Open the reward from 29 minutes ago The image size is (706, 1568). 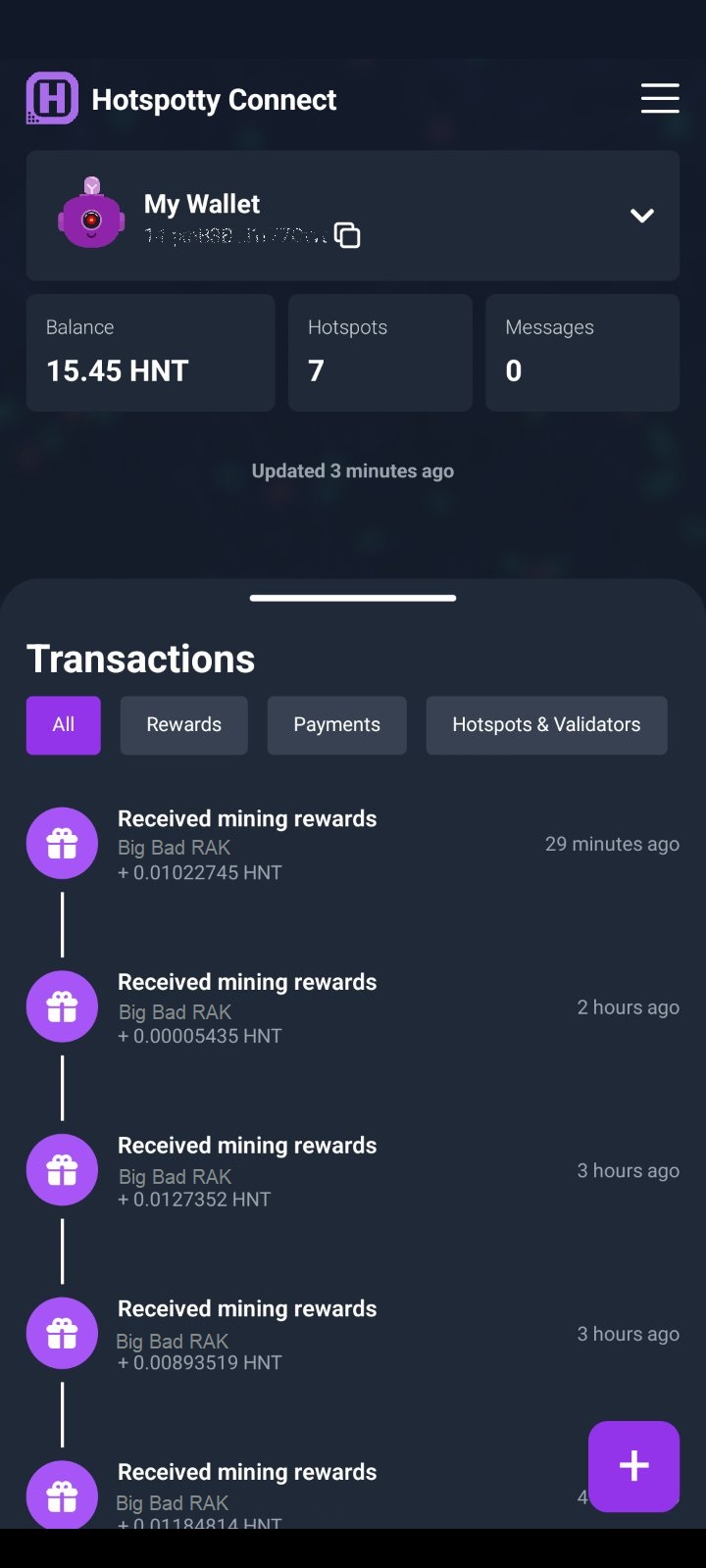[353, 844]
